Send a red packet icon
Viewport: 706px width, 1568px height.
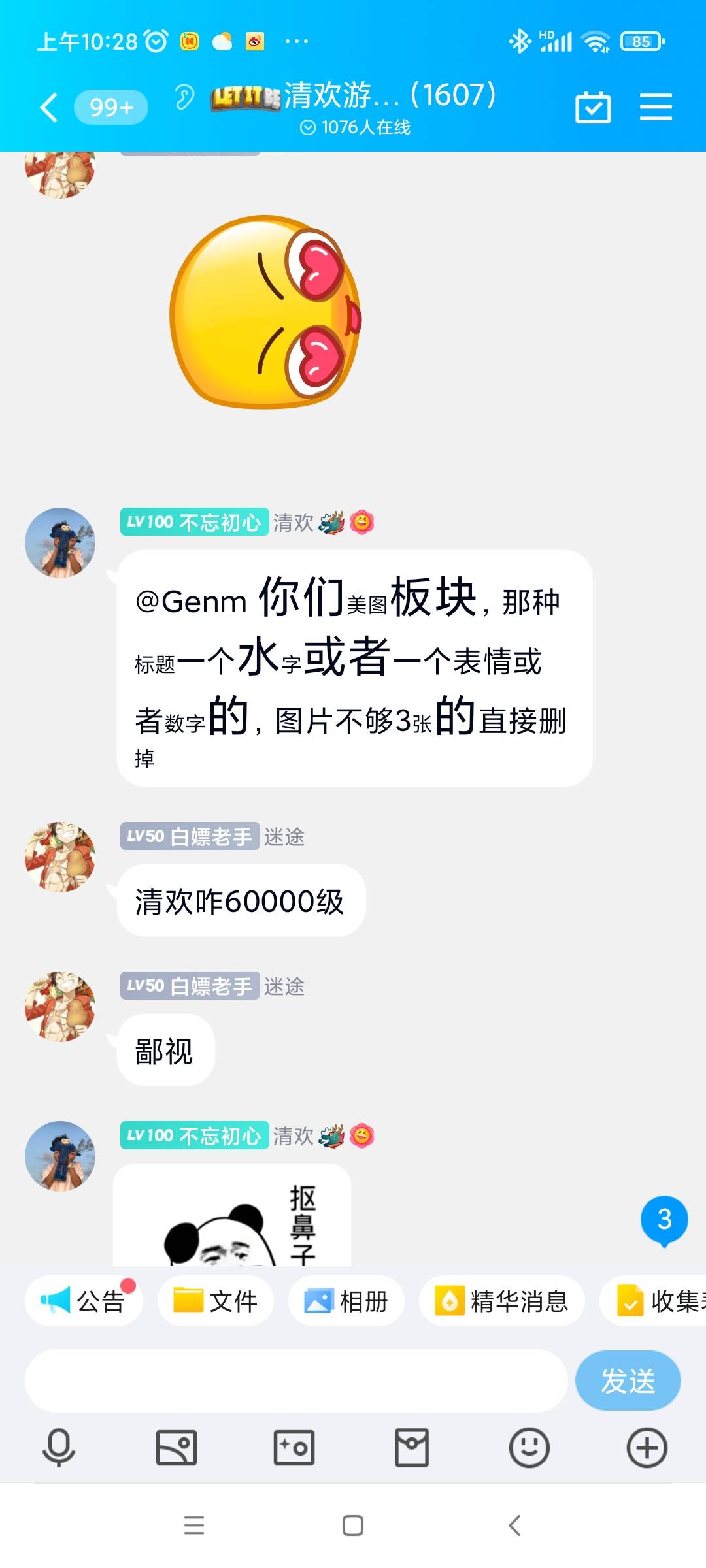point(412,1448)
